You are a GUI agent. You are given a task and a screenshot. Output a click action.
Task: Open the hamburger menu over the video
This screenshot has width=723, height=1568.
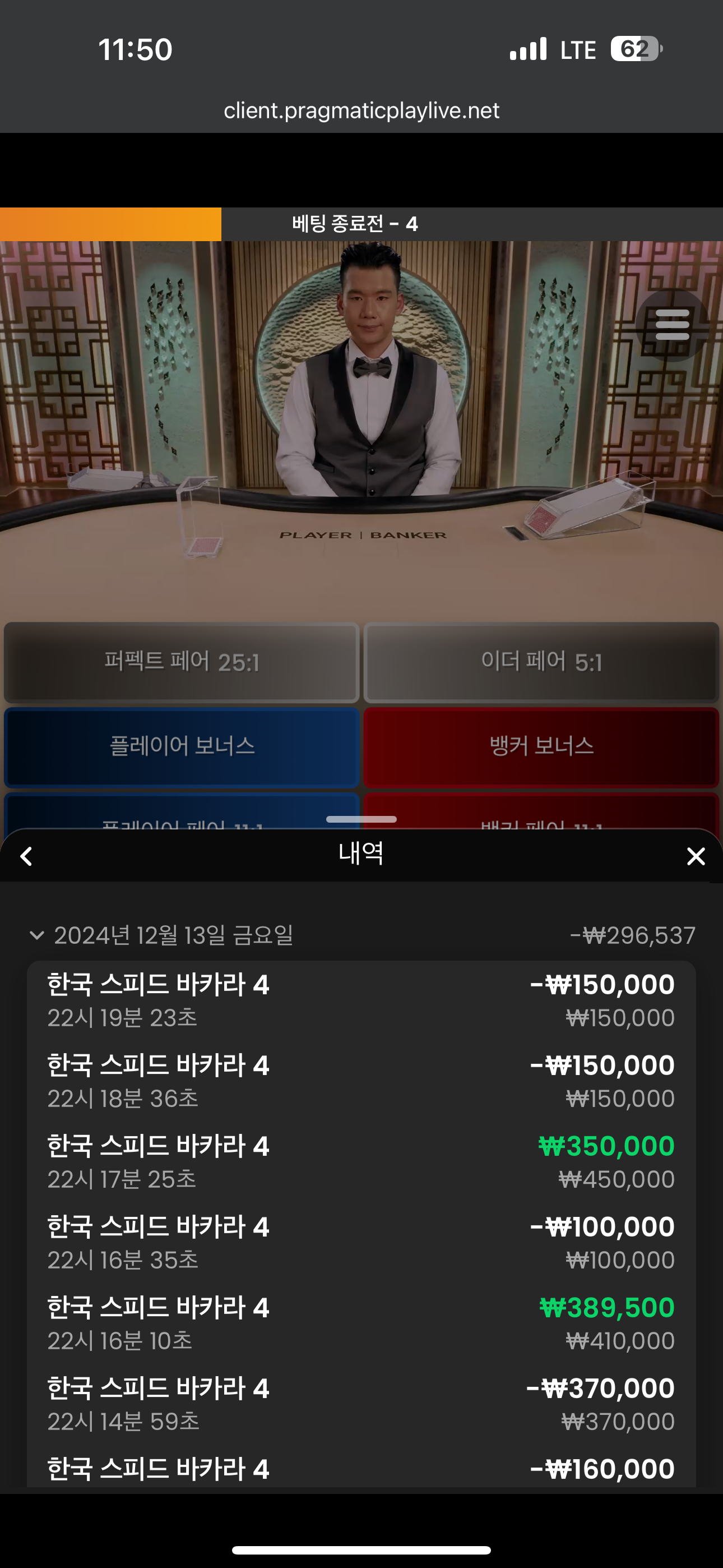(x=672, y=325)
